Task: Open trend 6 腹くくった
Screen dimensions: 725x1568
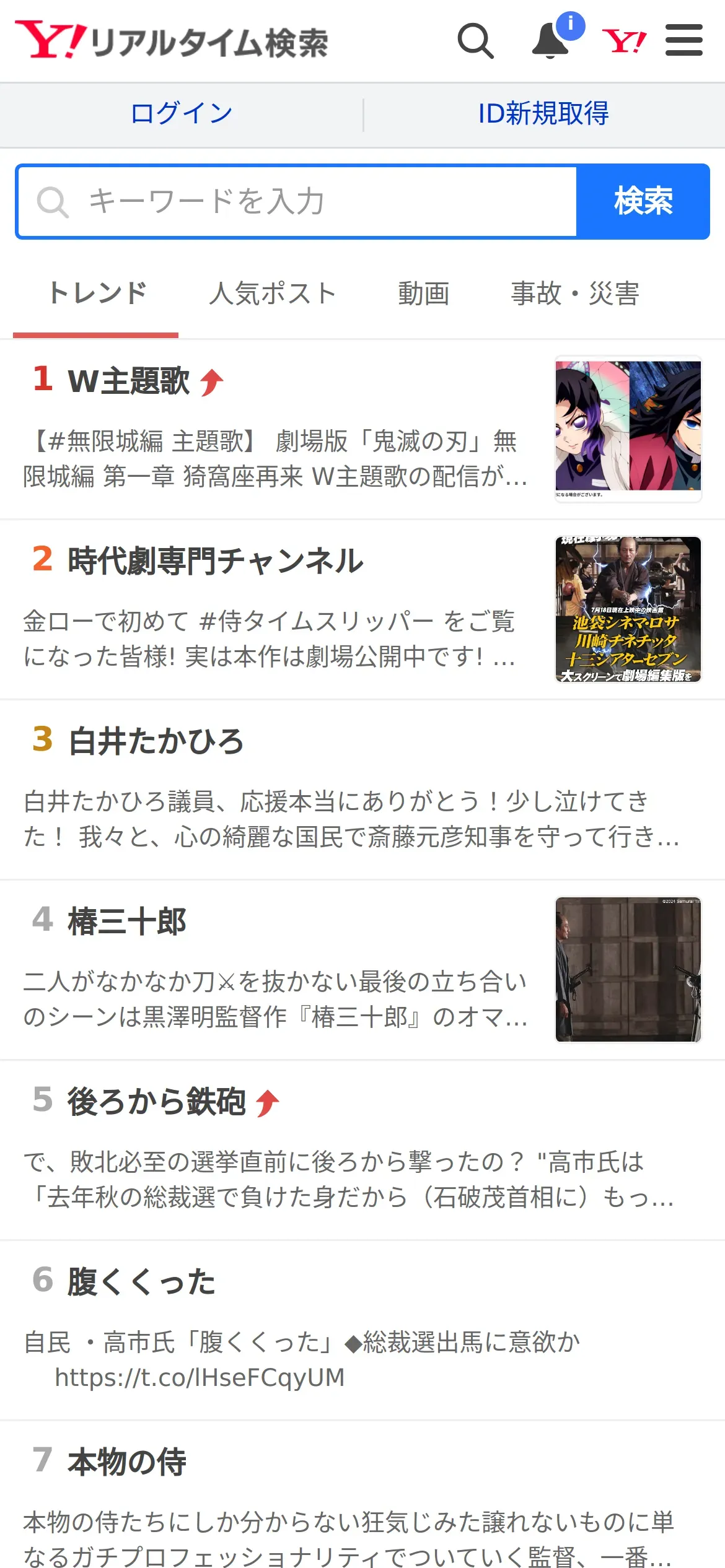Action: click(362, 1330)
